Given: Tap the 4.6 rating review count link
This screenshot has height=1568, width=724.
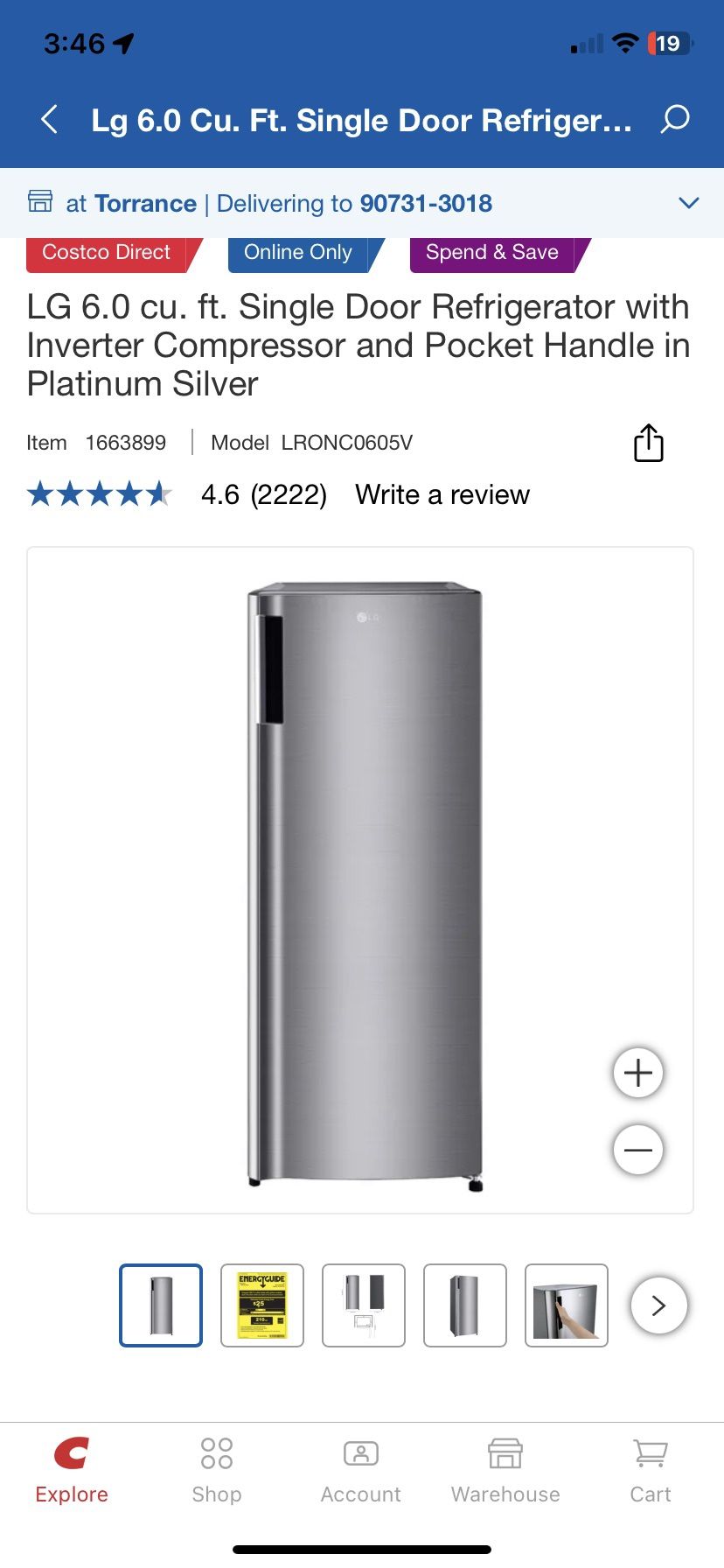Looking at the screenshot, I should 263,494.
